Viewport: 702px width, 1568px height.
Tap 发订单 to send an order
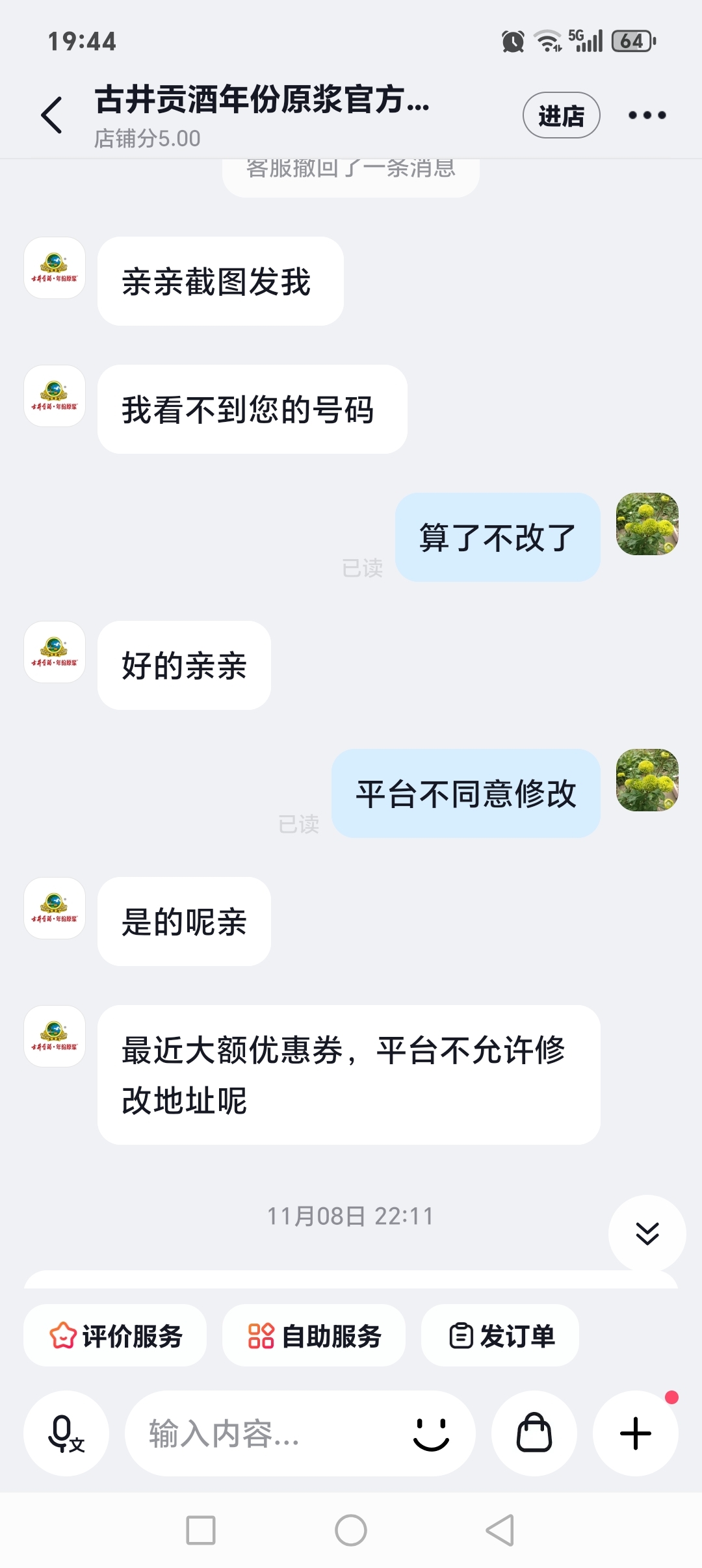point(500,1336)
